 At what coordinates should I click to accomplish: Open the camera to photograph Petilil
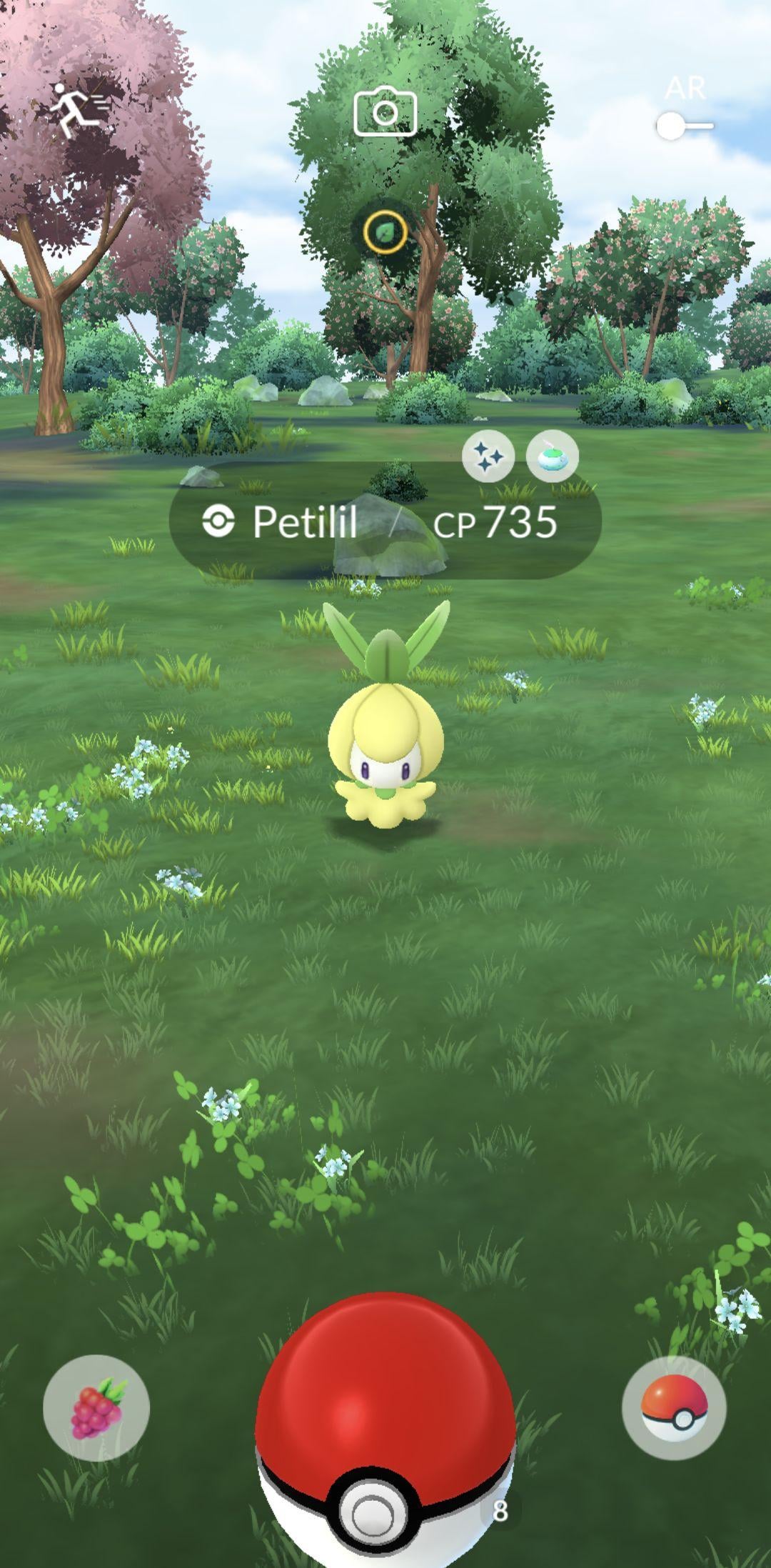click(385, 111)
